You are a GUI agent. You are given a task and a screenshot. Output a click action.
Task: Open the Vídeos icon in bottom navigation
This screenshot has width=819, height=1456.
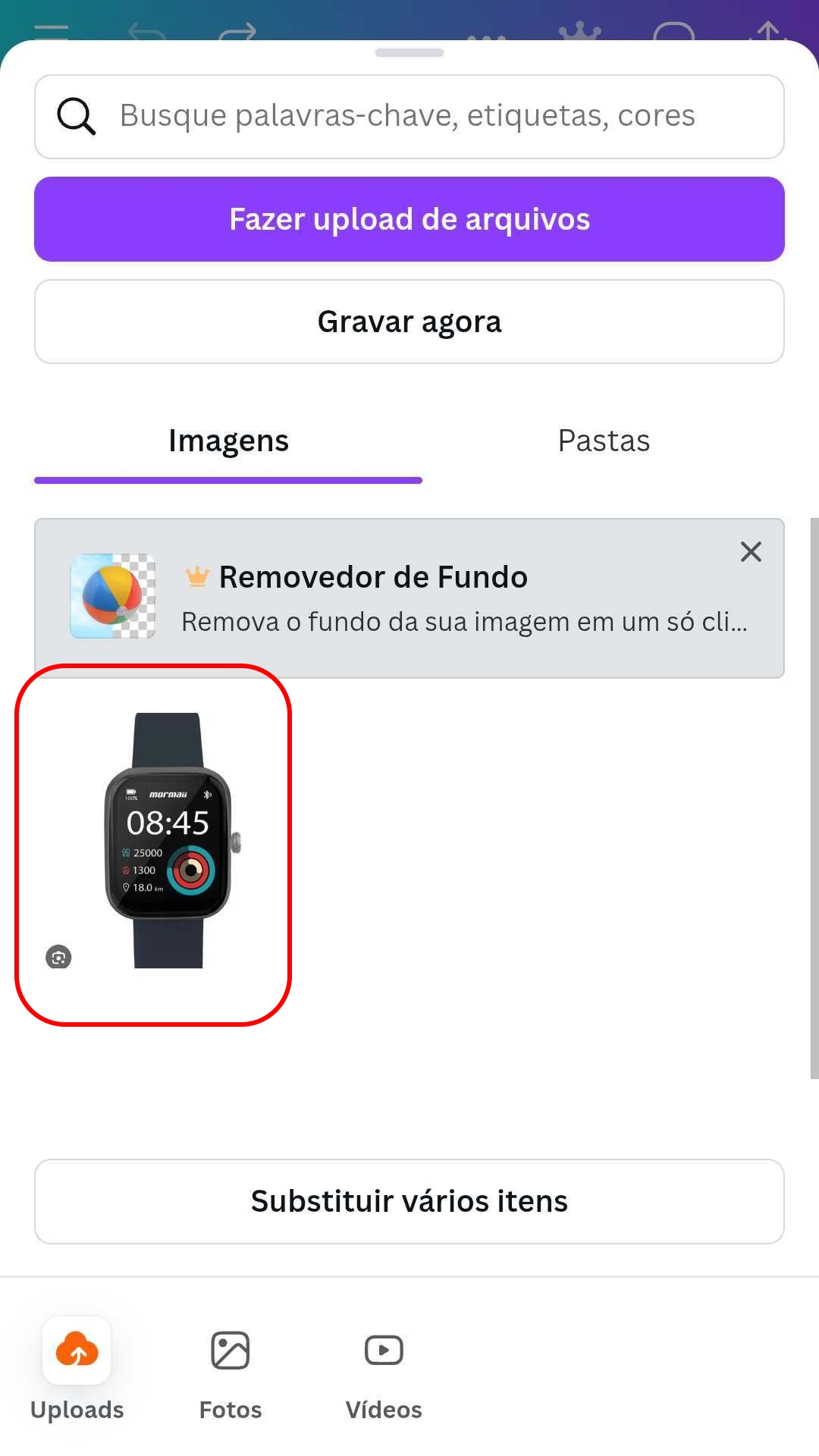383,1350
